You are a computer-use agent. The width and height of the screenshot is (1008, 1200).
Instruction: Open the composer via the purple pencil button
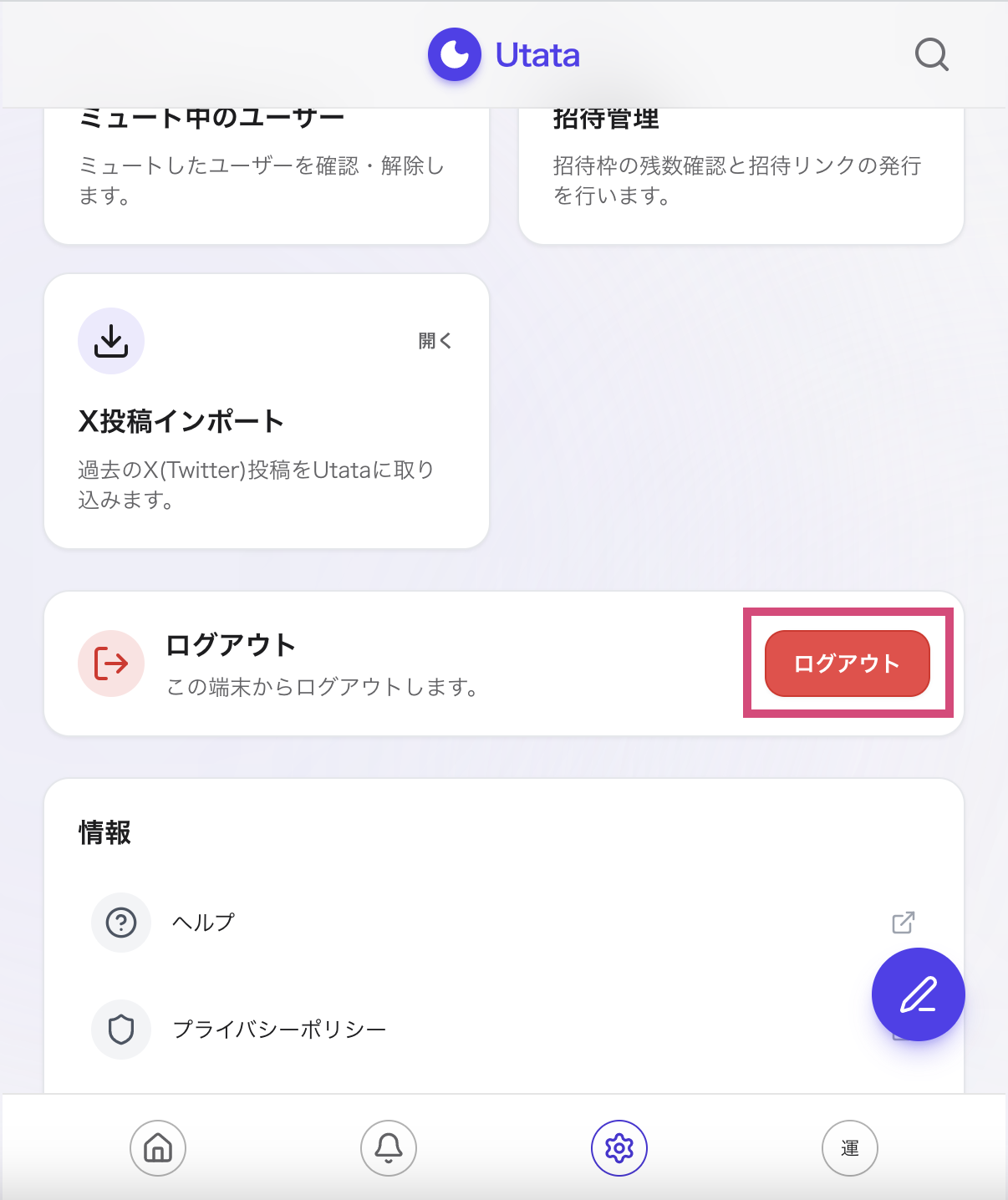918,994
